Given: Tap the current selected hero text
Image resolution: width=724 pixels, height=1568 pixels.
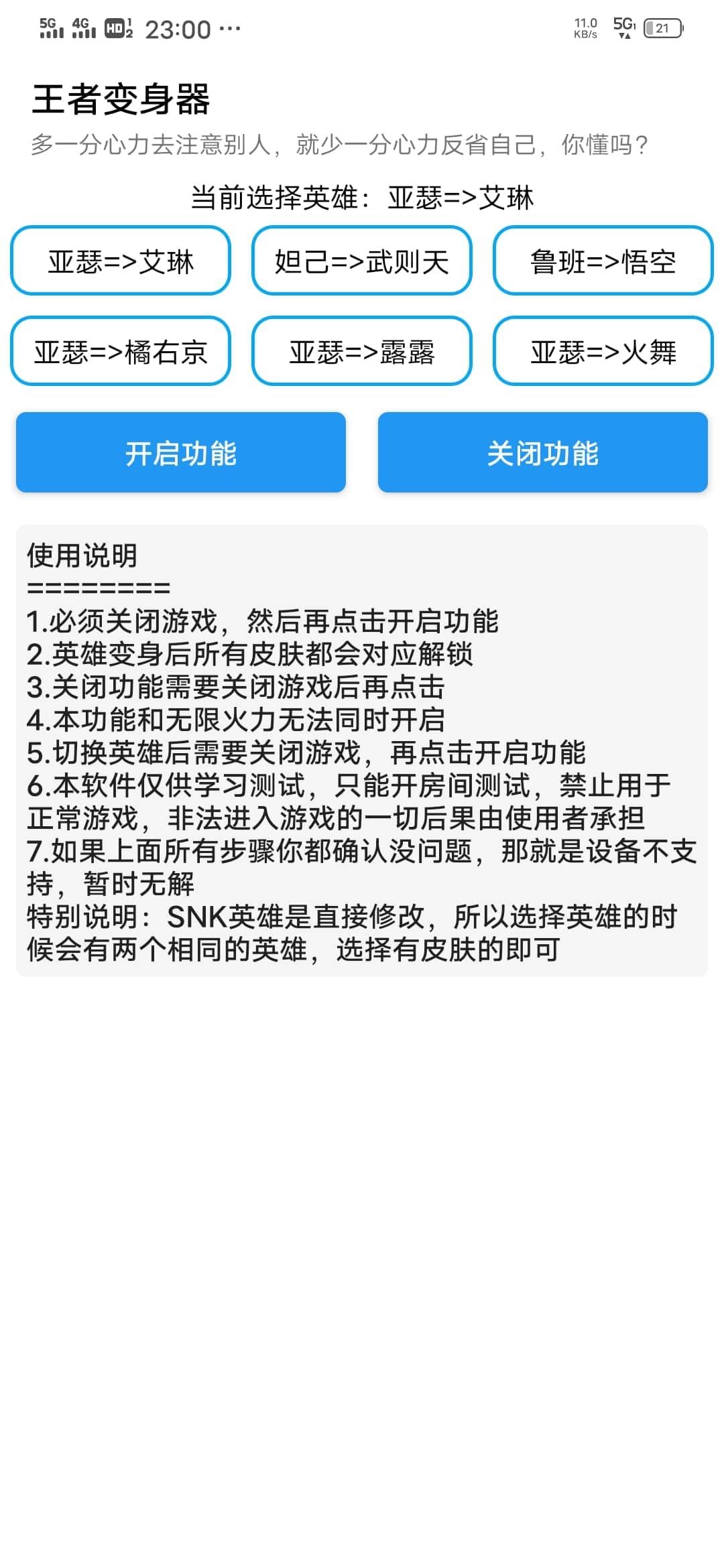Looking at the screenshot, I should coord(362,197).
